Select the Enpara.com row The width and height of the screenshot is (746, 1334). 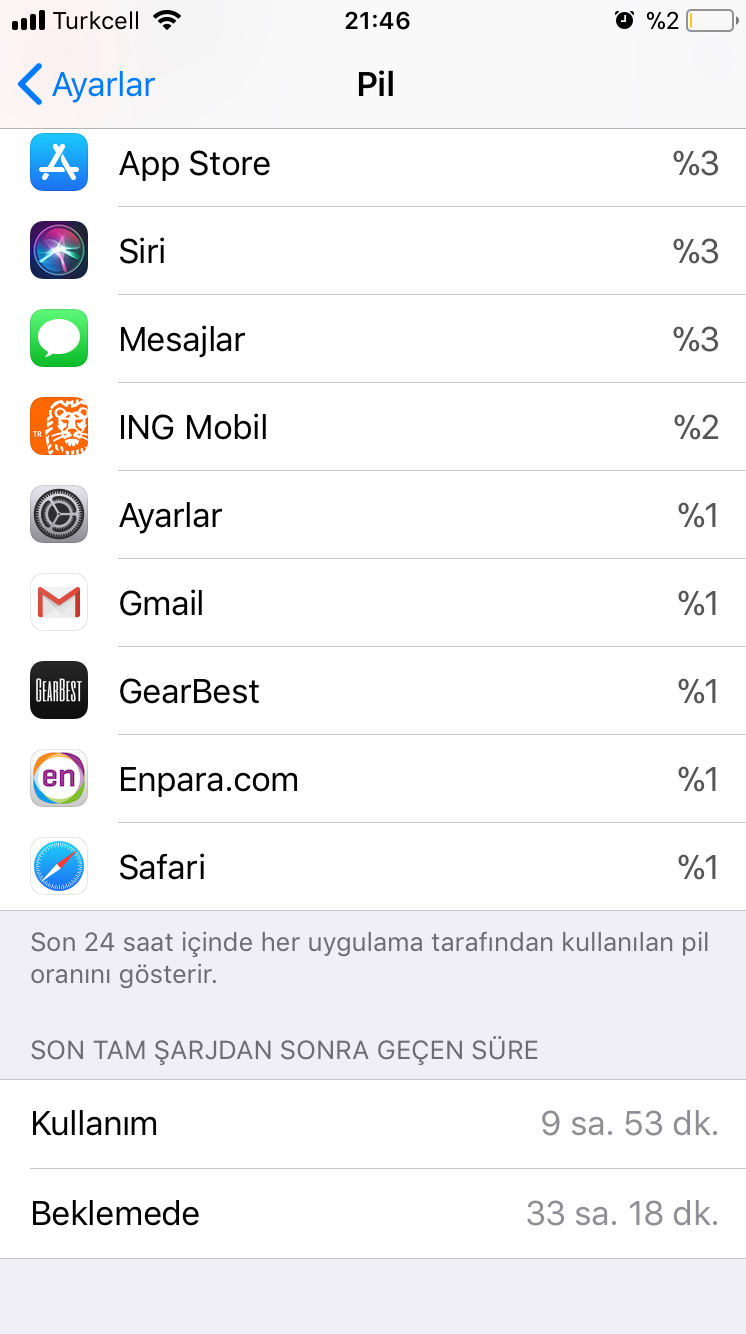pos(373,779)
